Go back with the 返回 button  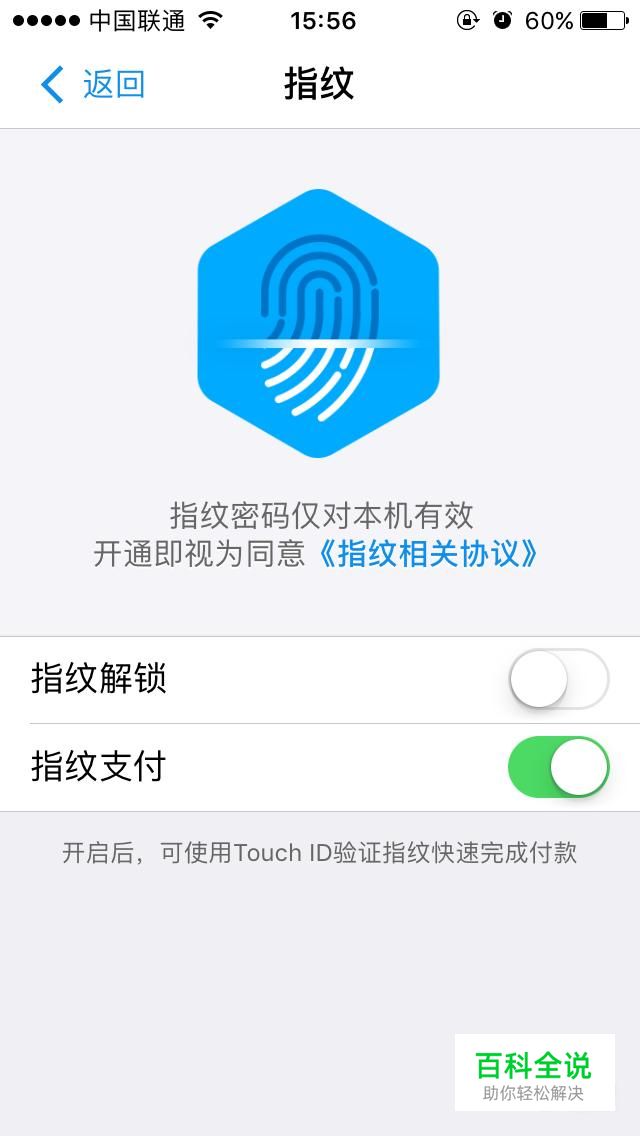pyautogui.click(x=93, y=84)
